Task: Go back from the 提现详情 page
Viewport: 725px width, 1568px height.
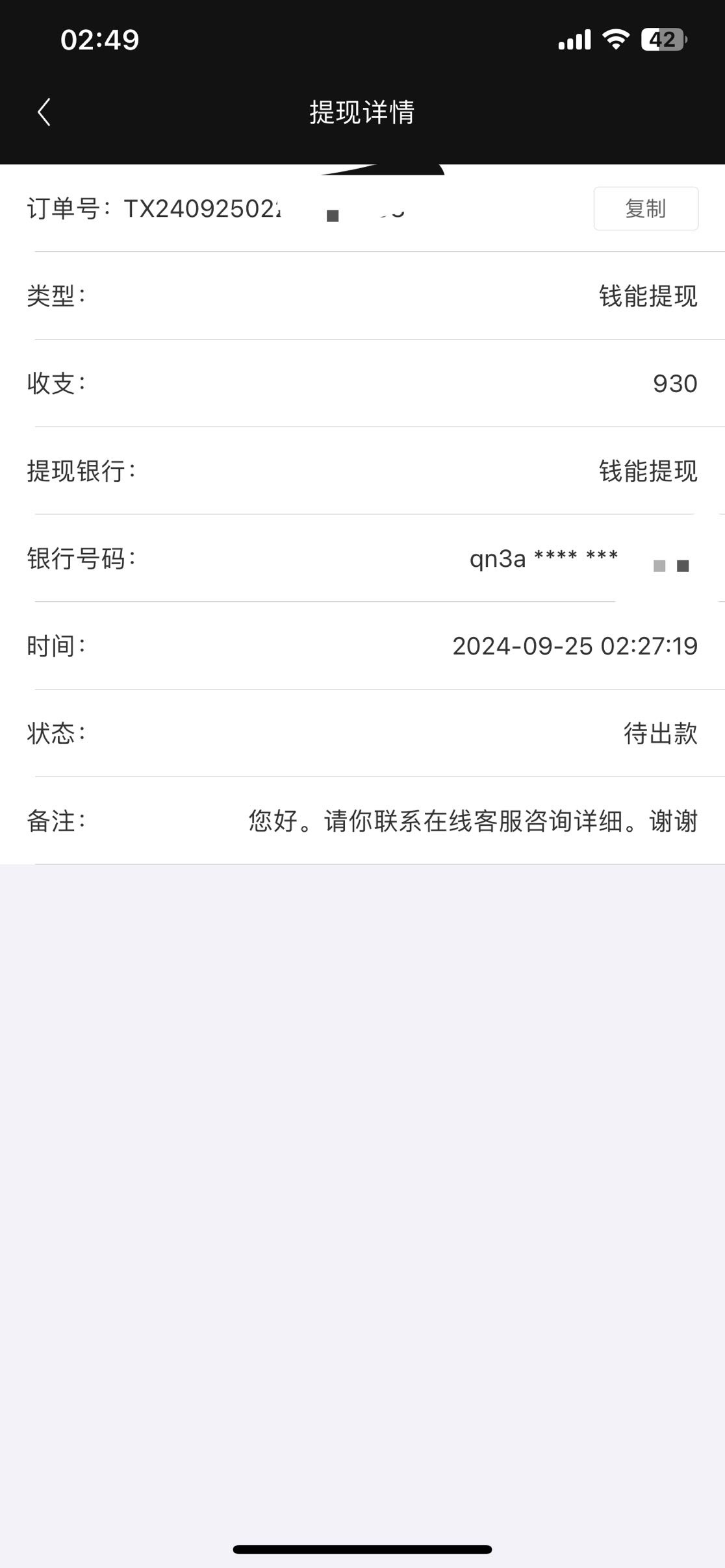Action: [44, 112]
